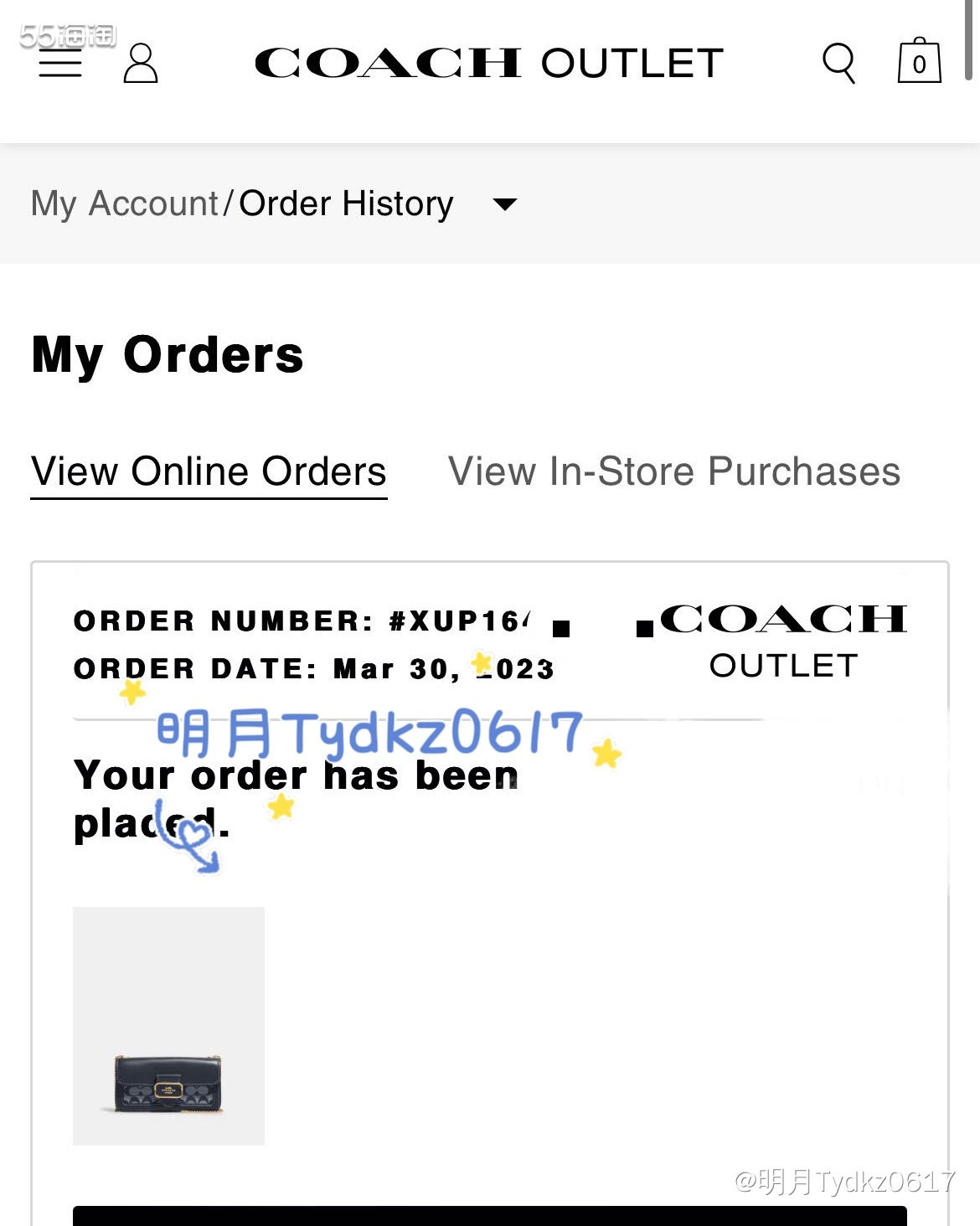The image size is (980, 1226).
Task: Expand the Order History dropdown arrow
Action: point(505,203)
